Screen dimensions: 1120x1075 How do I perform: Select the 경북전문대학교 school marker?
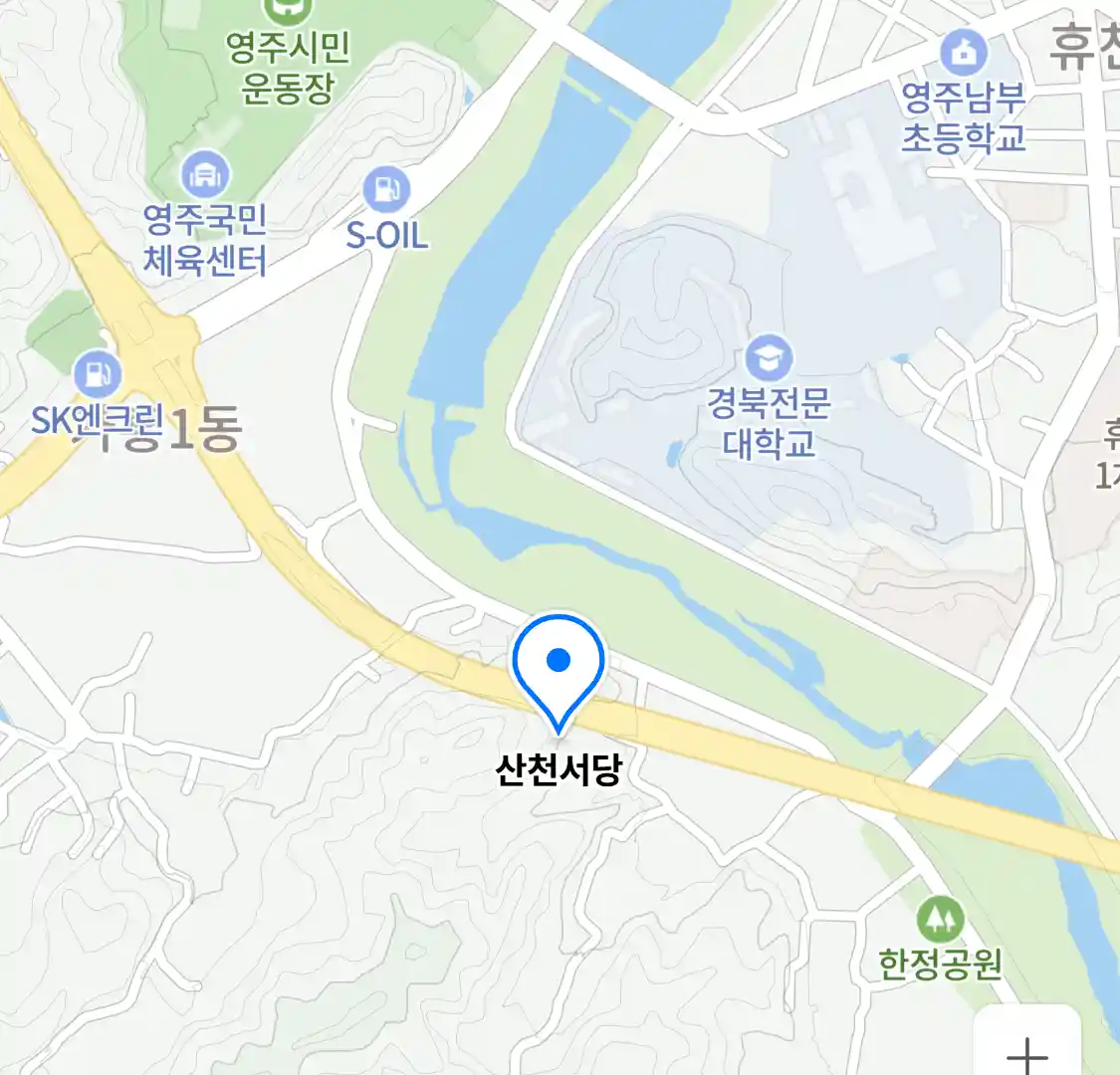tap(769, 357)
